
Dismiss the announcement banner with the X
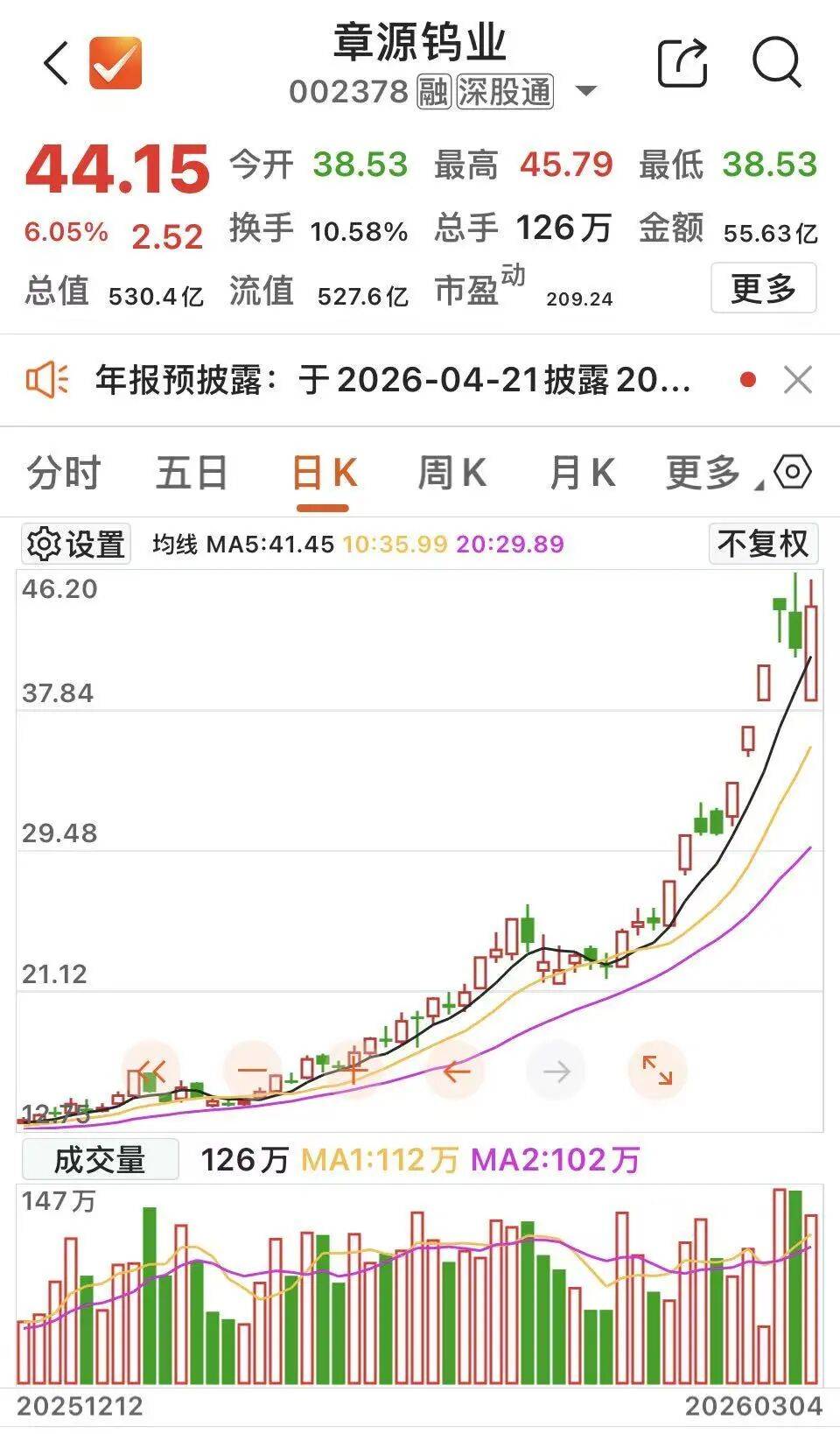click(794, 378)
